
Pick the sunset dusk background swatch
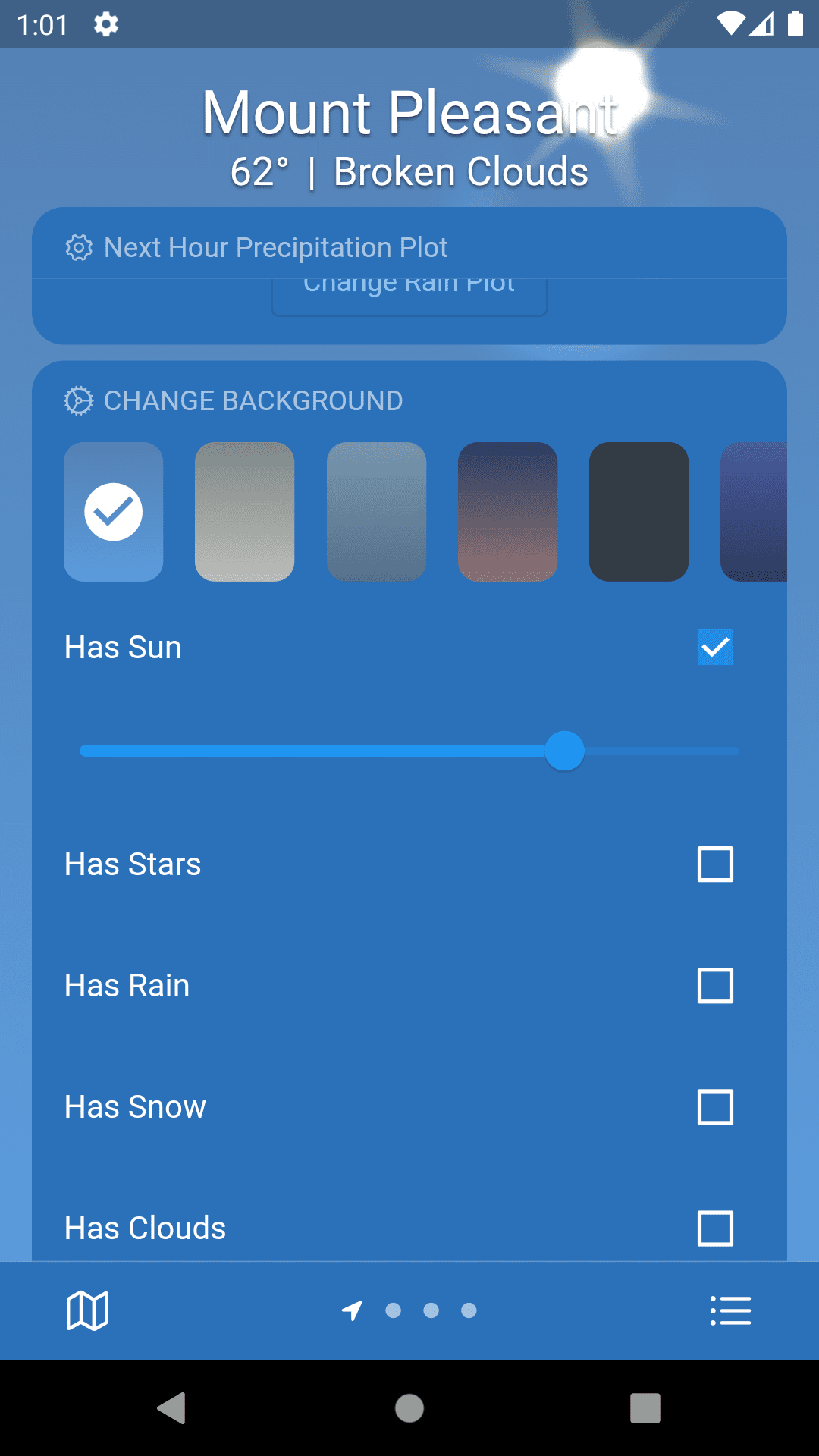(x=507, y=512)
